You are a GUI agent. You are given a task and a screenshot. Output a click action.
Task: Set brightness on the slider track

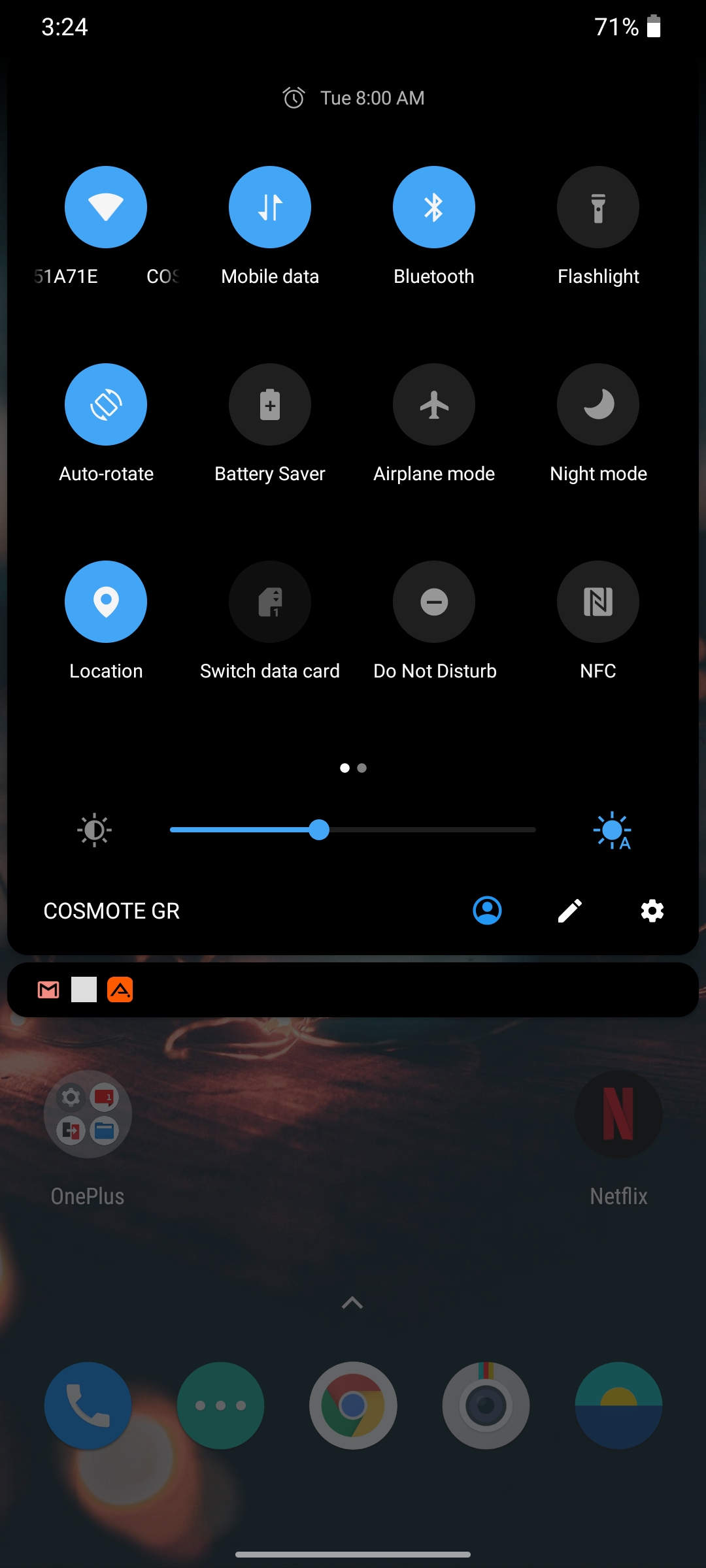point(425,830)
